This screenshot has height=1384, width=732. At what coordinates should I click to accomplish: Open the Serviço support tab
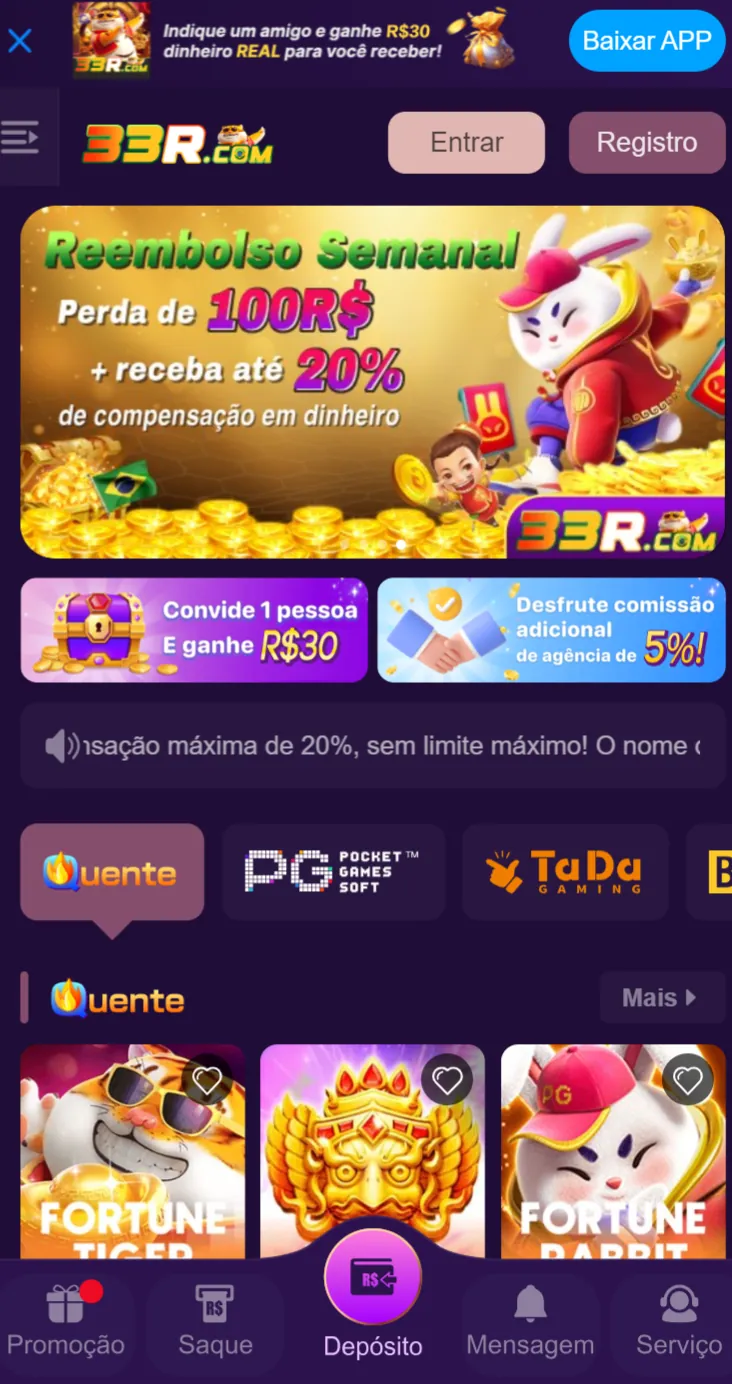click(x=679, y=1322)
